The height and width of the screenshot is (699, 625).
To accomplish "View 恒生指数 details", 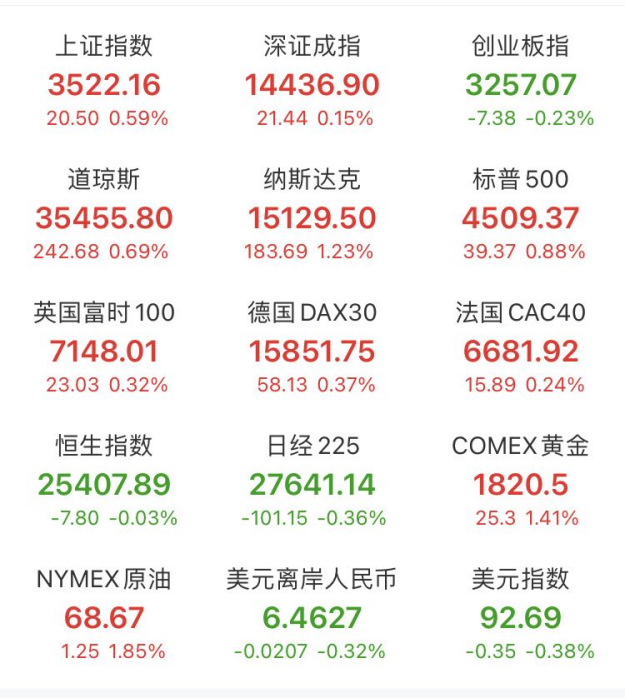I will point(104,484).
